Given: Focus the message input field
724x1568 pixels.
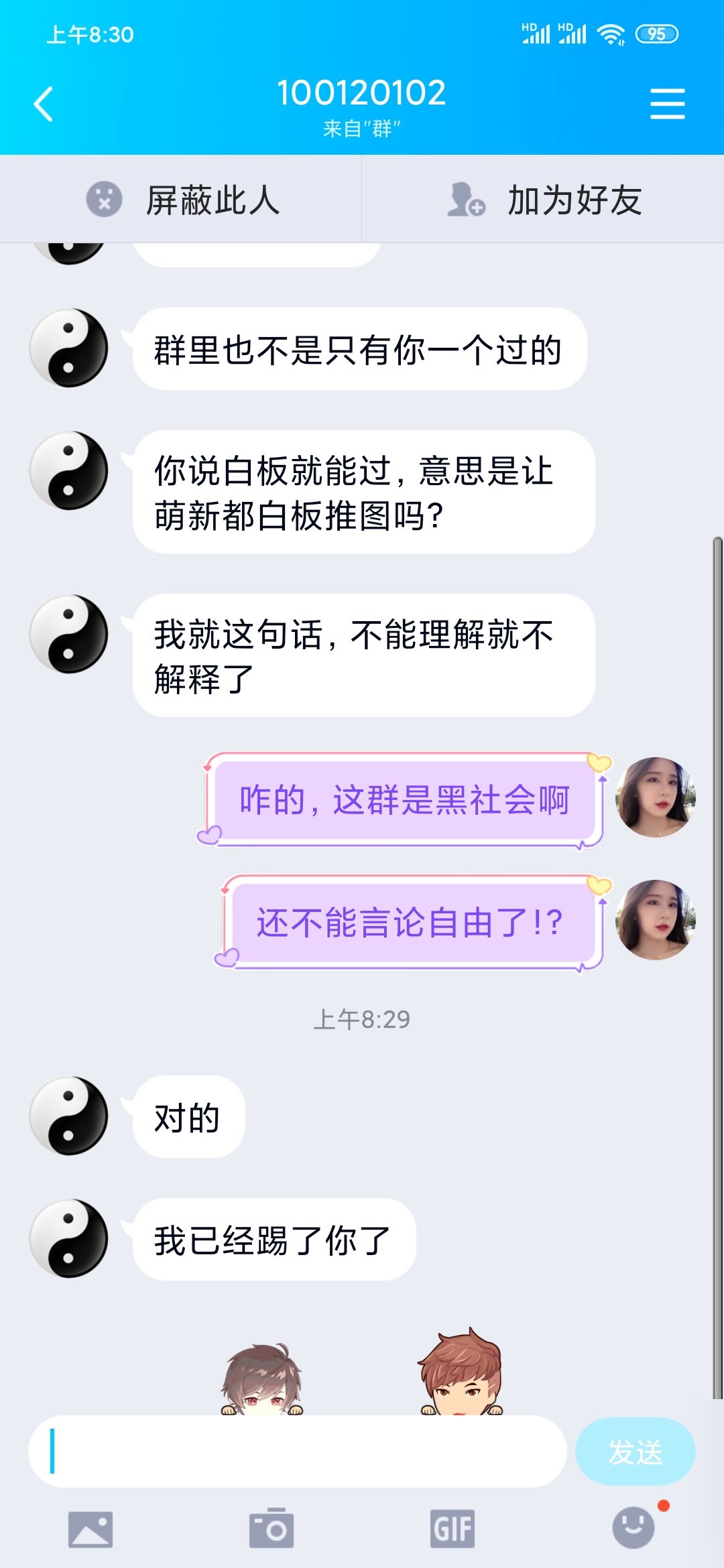Looking at the screenshot, I should [x=298, y=1451].
